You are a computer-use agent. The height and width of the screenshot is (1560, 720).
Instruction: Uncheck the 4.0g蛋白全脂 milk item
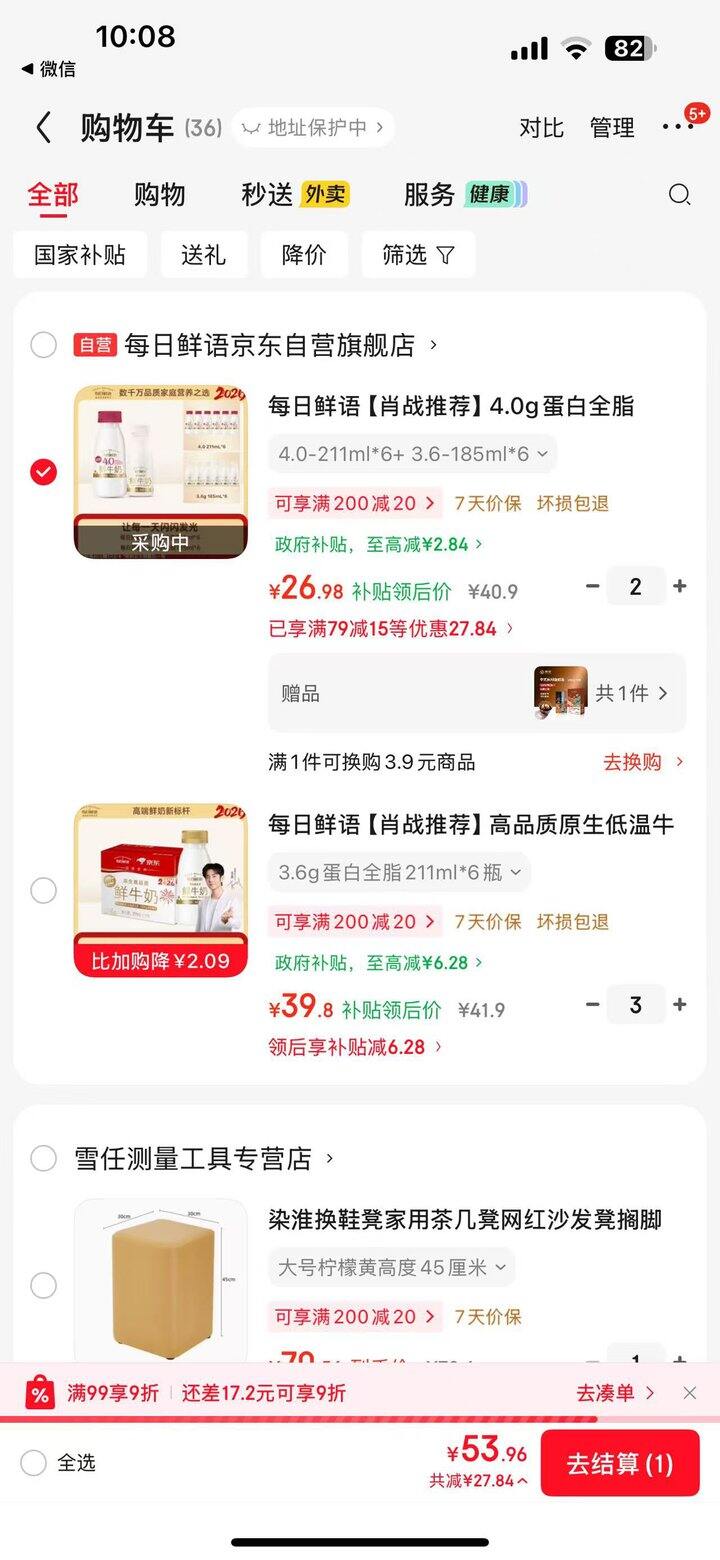[x=43, y=471]
